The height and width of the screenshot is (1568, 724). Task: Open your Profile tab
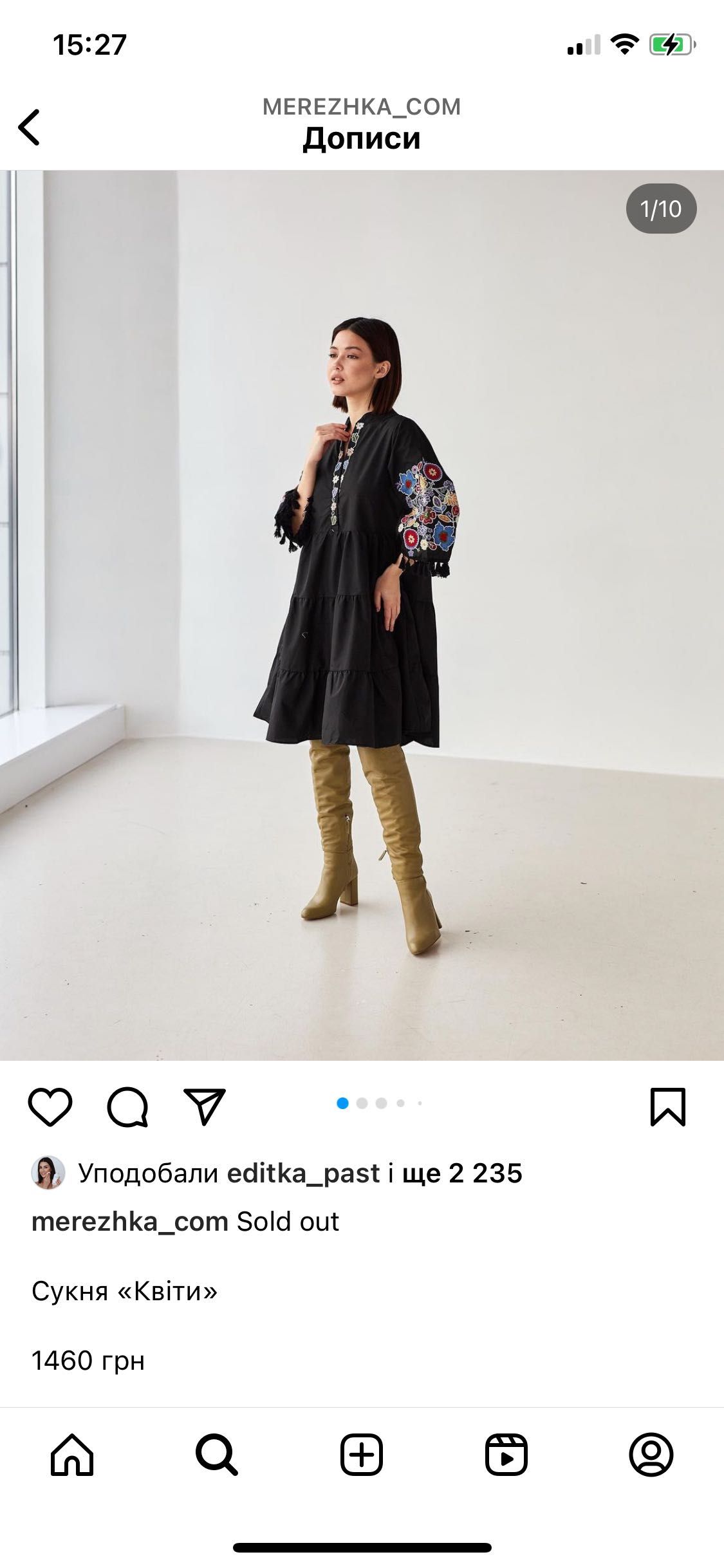click(651, 1455)
